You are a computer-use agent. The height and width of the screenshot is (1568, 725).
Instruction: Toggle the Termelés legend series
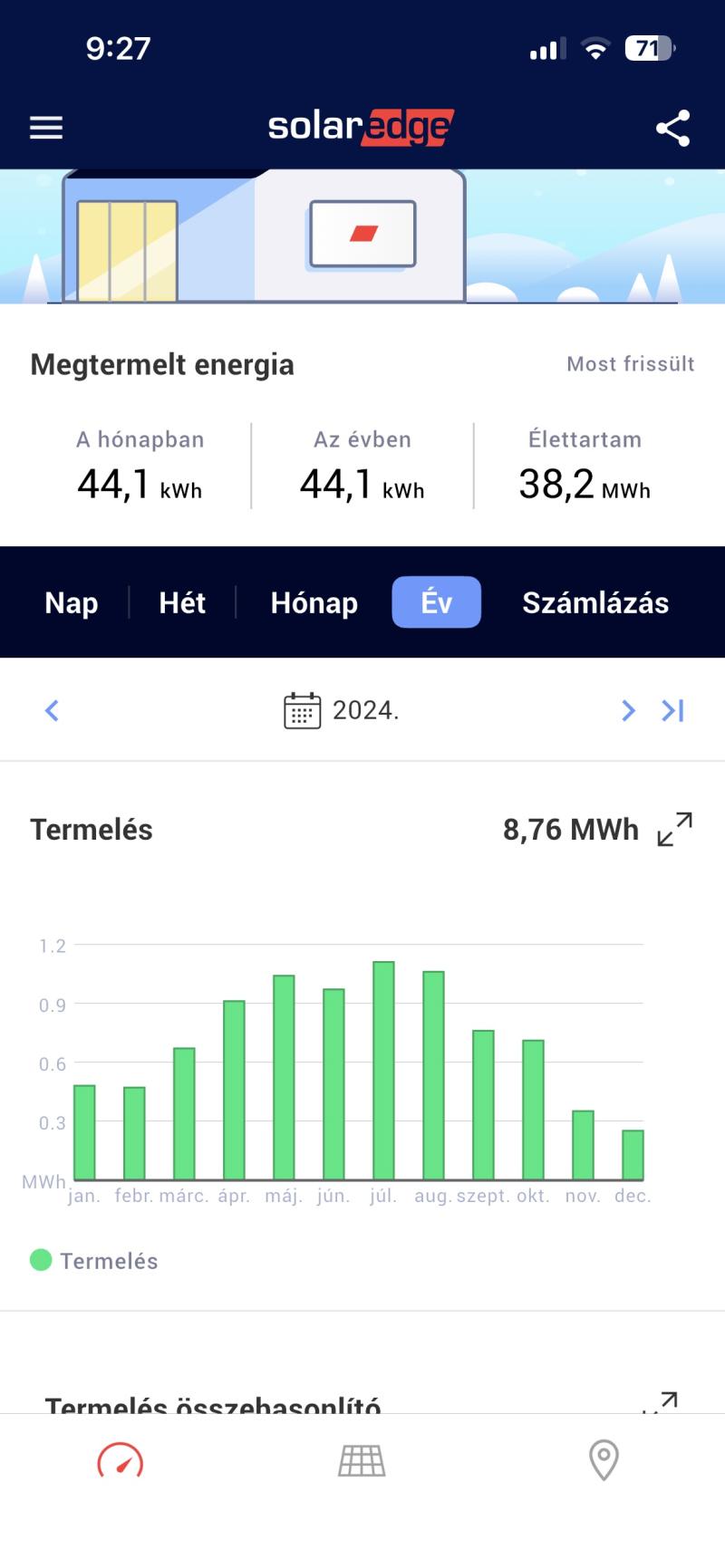click(x=94, y=1261)
